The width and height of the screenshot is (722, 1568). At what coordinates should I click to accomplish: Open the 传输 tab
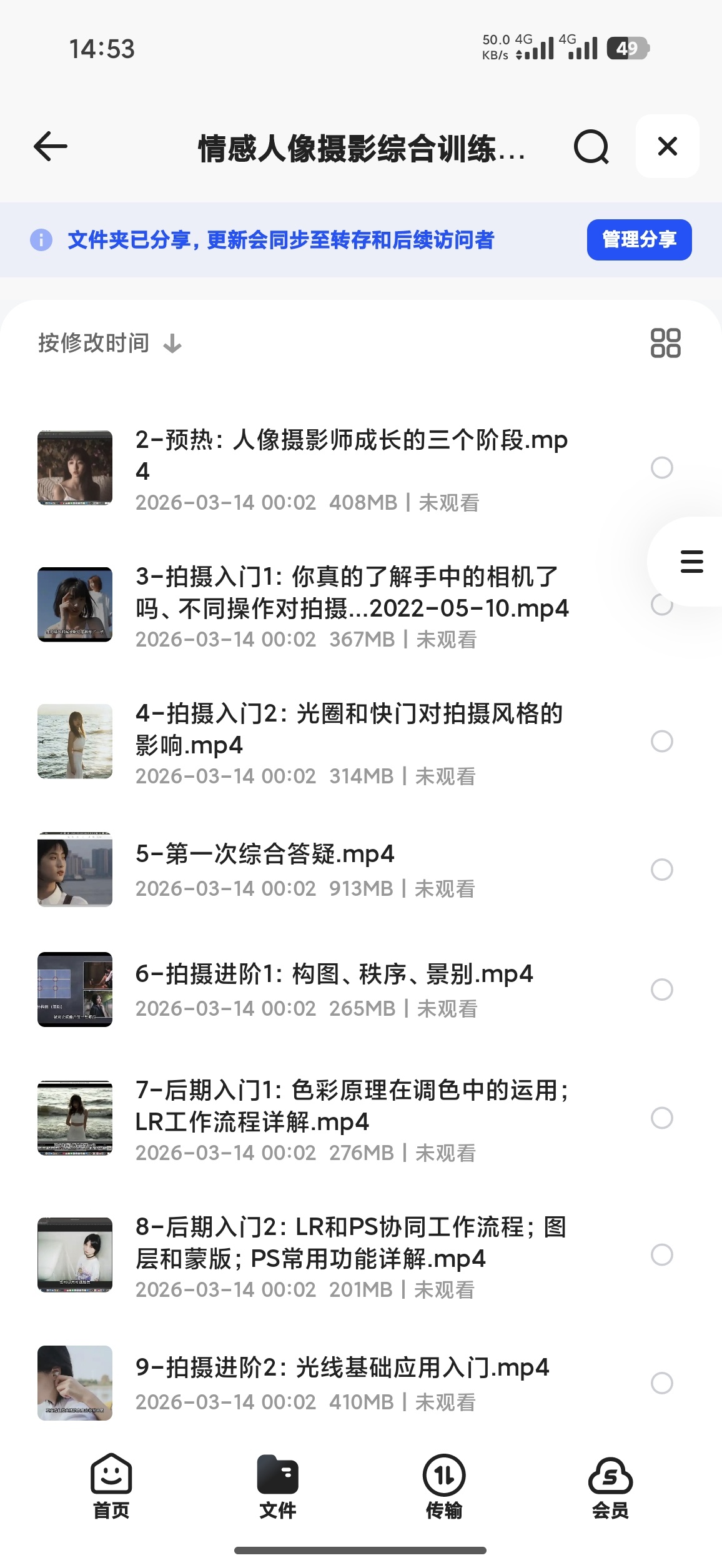pos(444,1487)
